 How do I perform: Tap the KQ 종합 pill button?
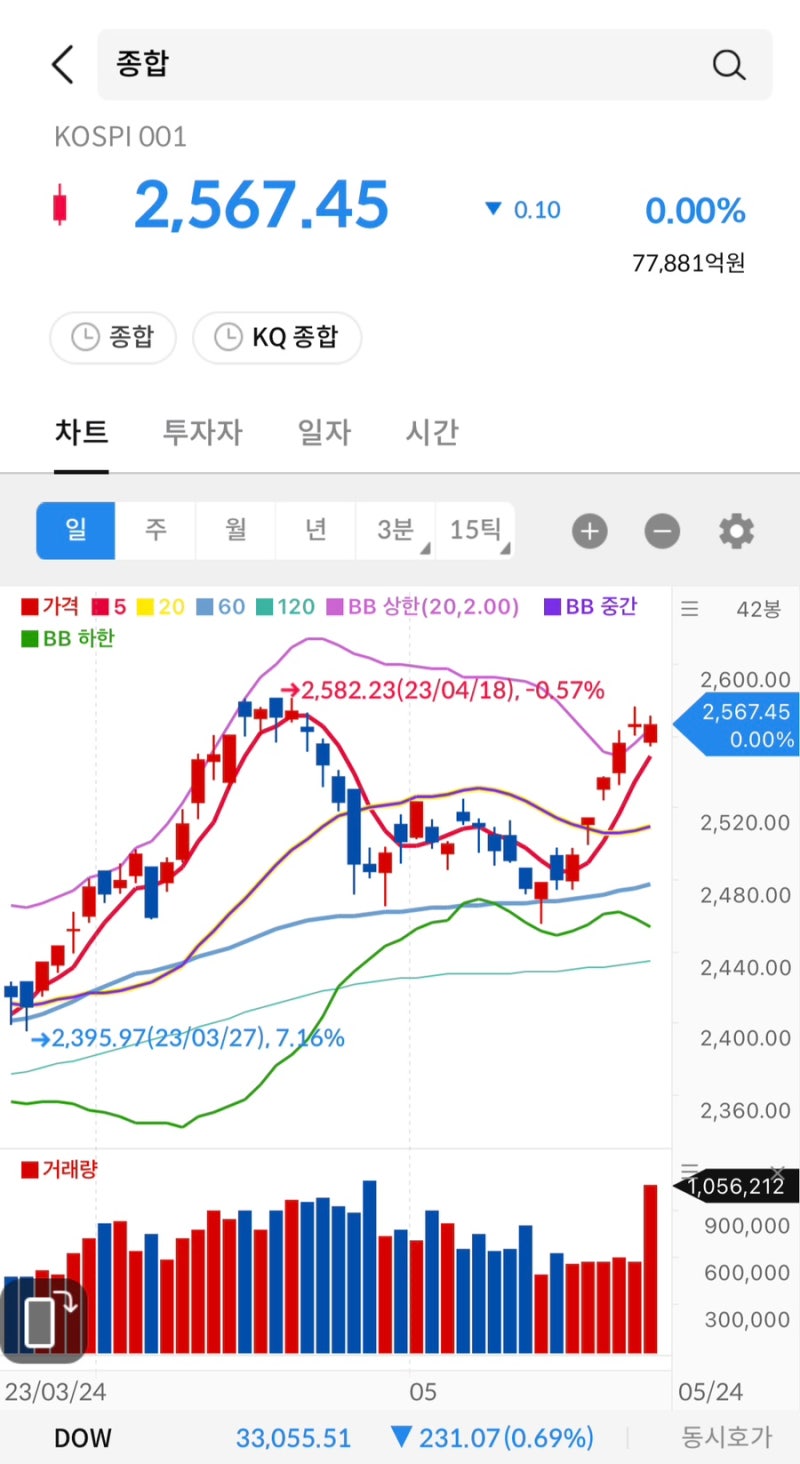tap(277, 337)
